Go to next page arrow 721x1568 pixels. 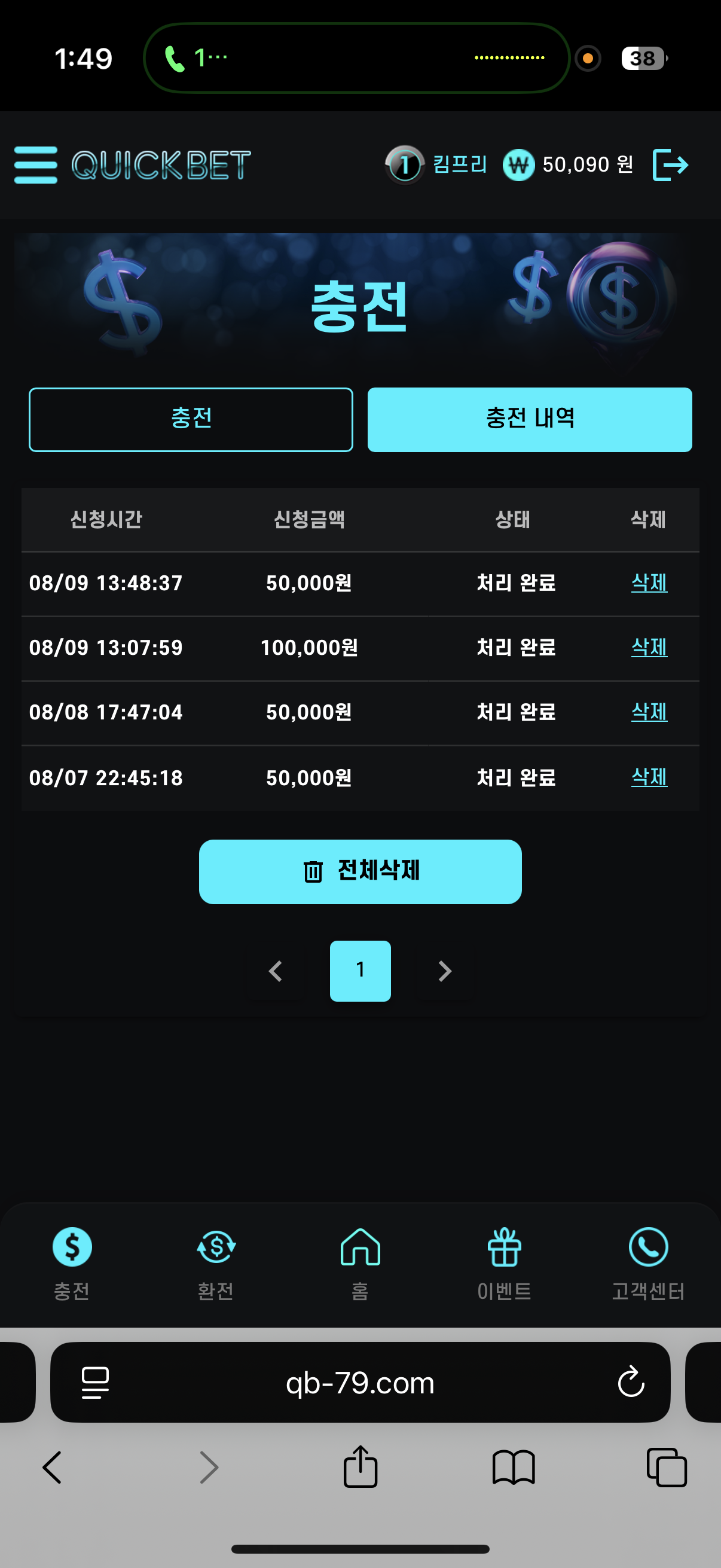click(x=445, y=970)
